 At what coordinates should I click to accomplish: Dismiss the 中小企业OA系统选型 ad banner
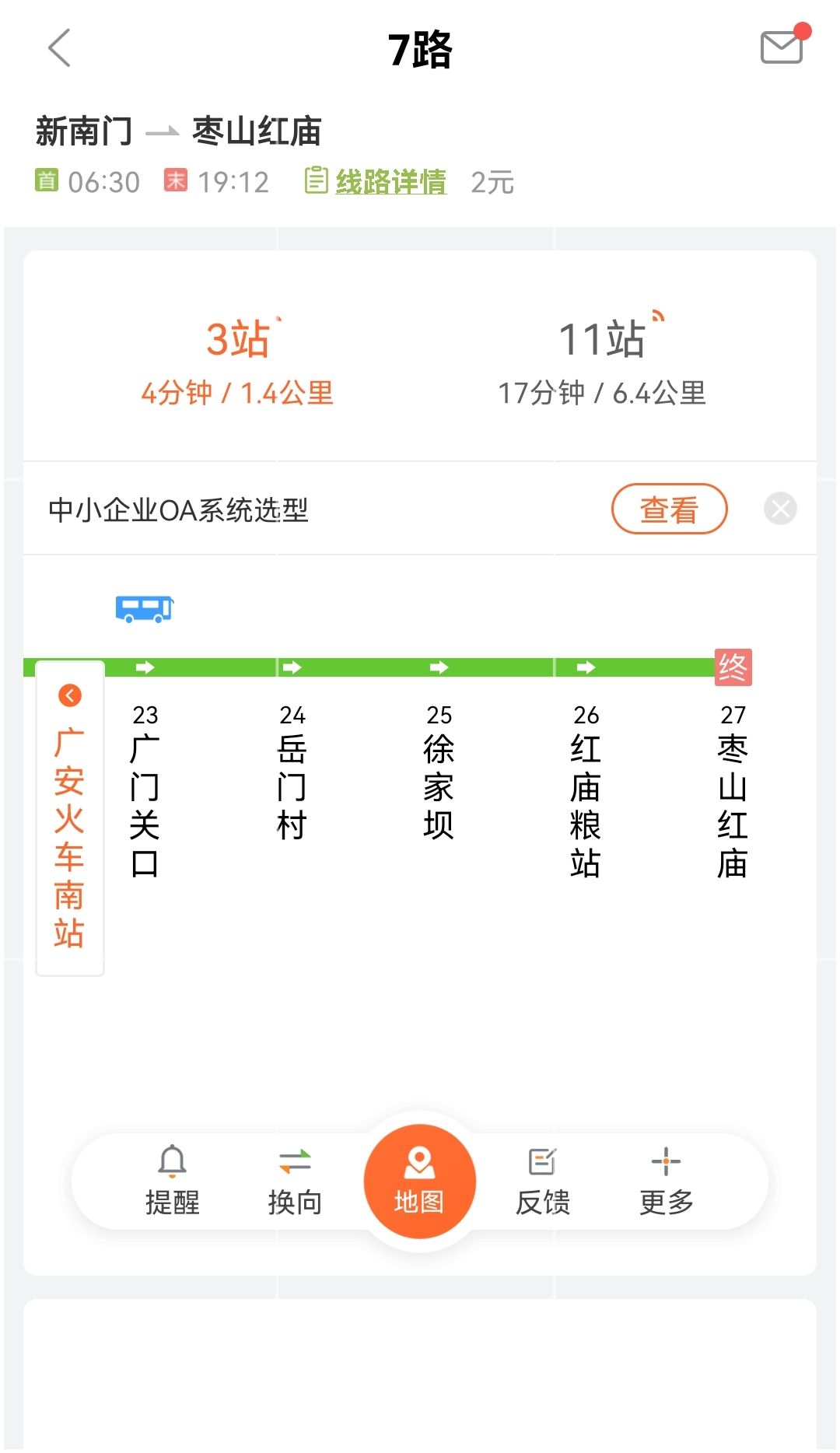pyautogui.click(x=780, y=509)
